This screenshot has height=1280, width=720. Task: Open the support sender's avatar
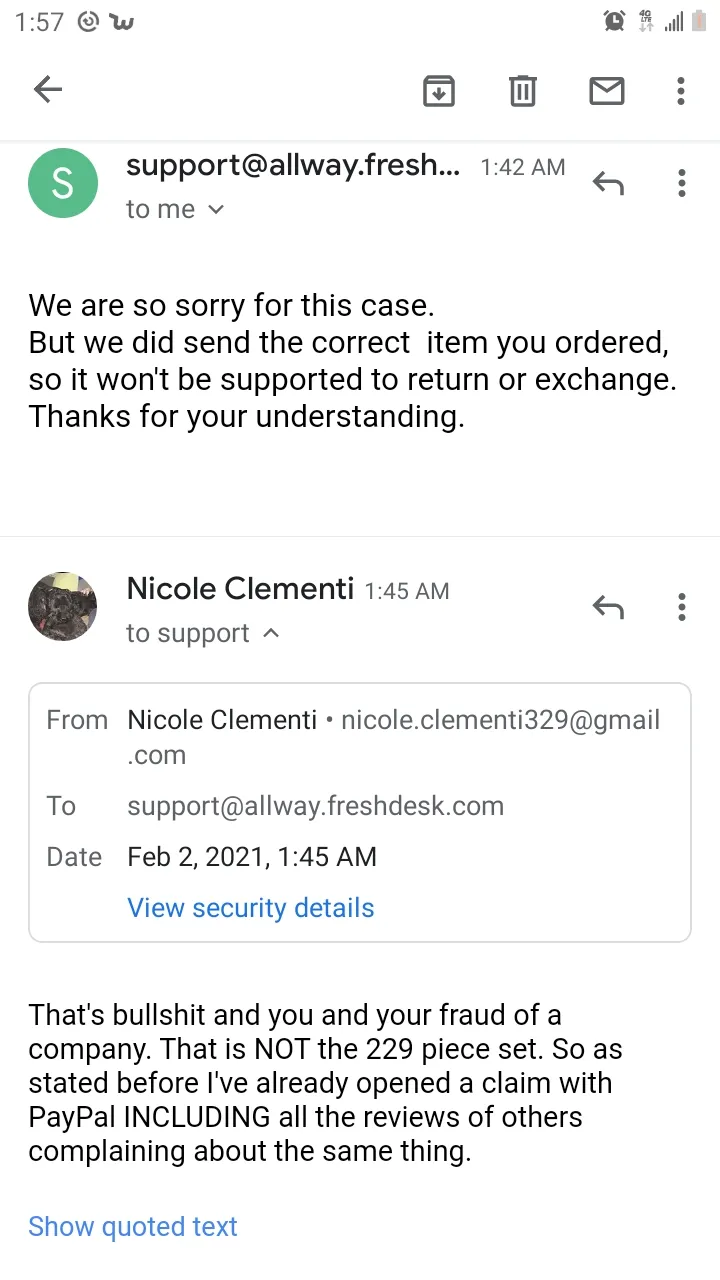63,183
